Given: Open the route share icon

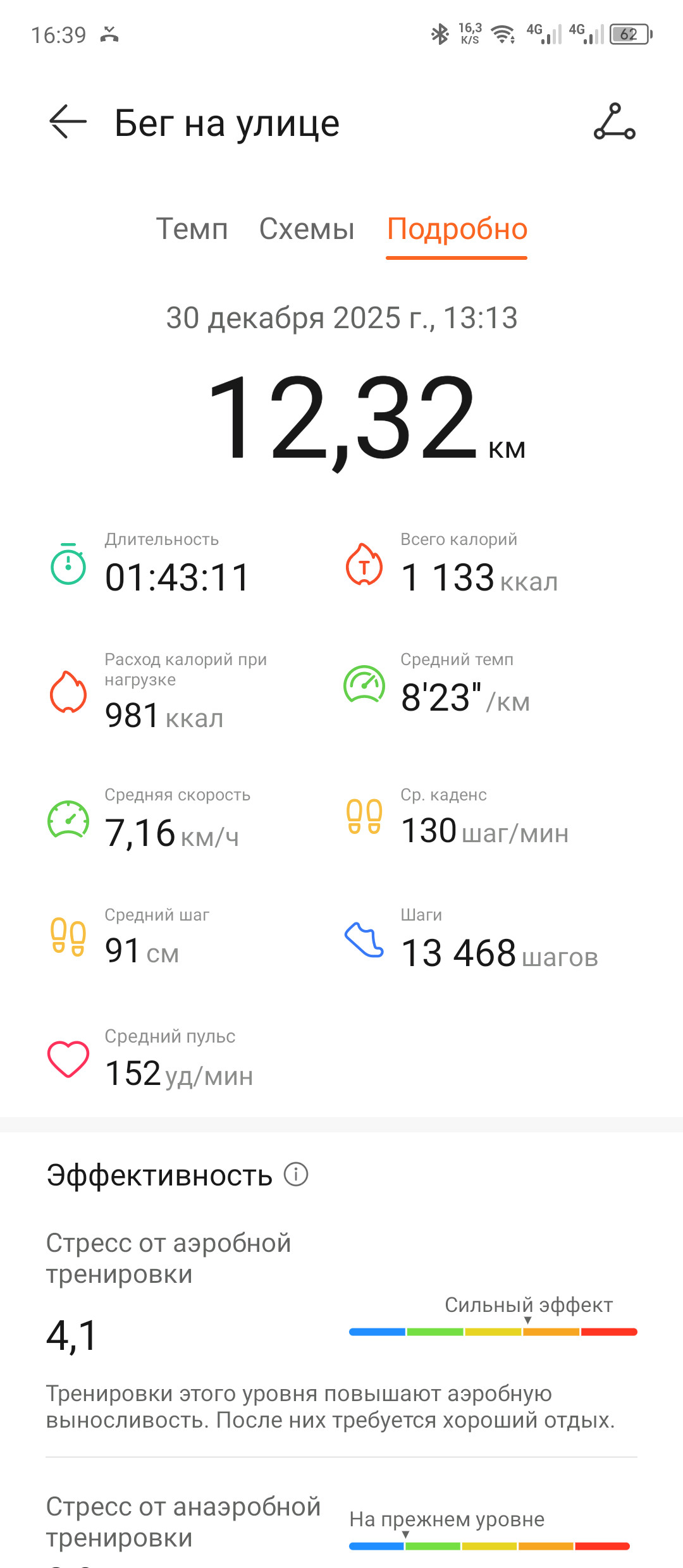Looking at the screenshot, I should point(614,121).
